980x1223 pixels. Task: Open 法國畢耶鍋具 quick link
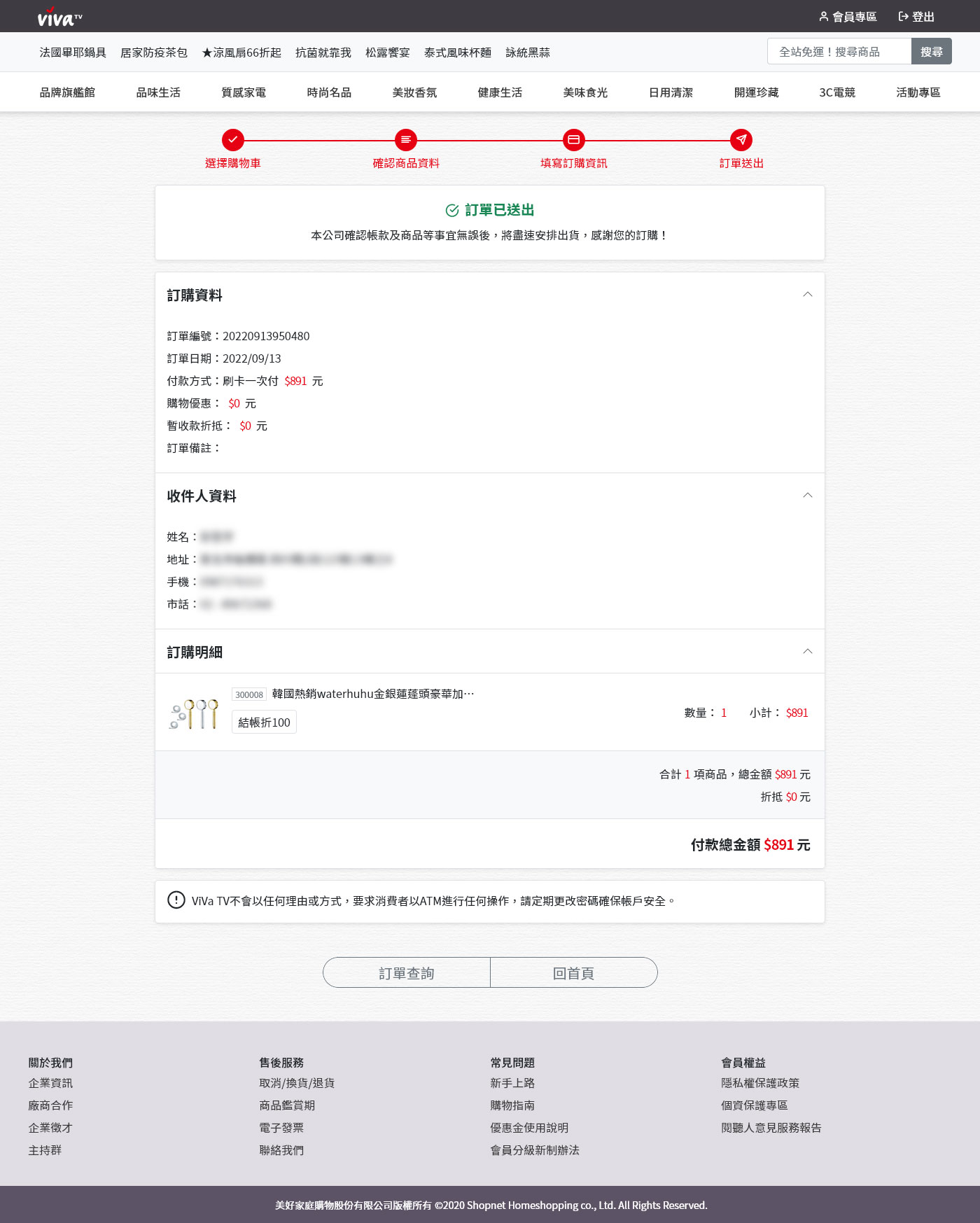(x=73, y=53)
